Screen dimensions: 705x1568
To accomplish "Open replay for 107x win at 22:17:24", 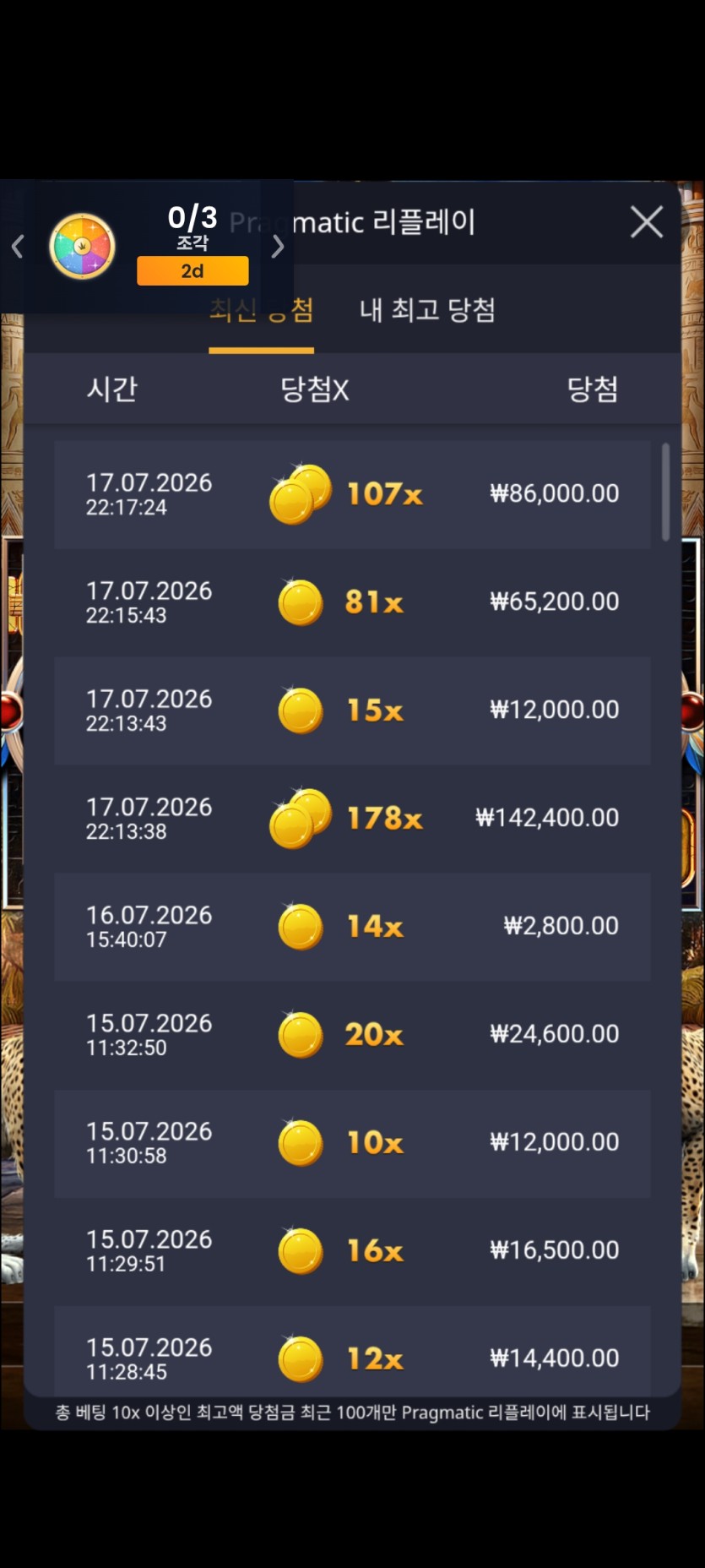I will tap(352, 494).
